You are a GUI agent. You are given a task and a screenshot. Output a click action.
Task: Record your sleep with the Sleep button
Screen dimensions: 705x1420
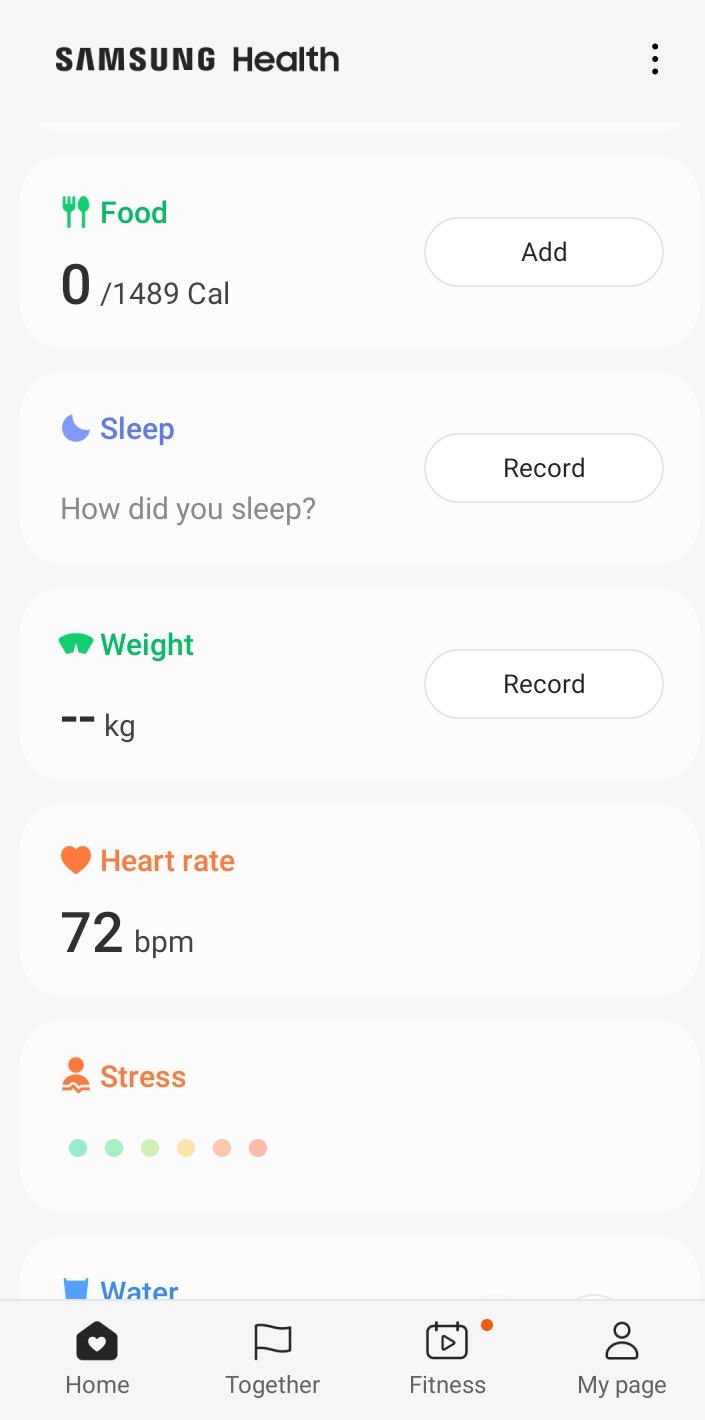(544, 468)
